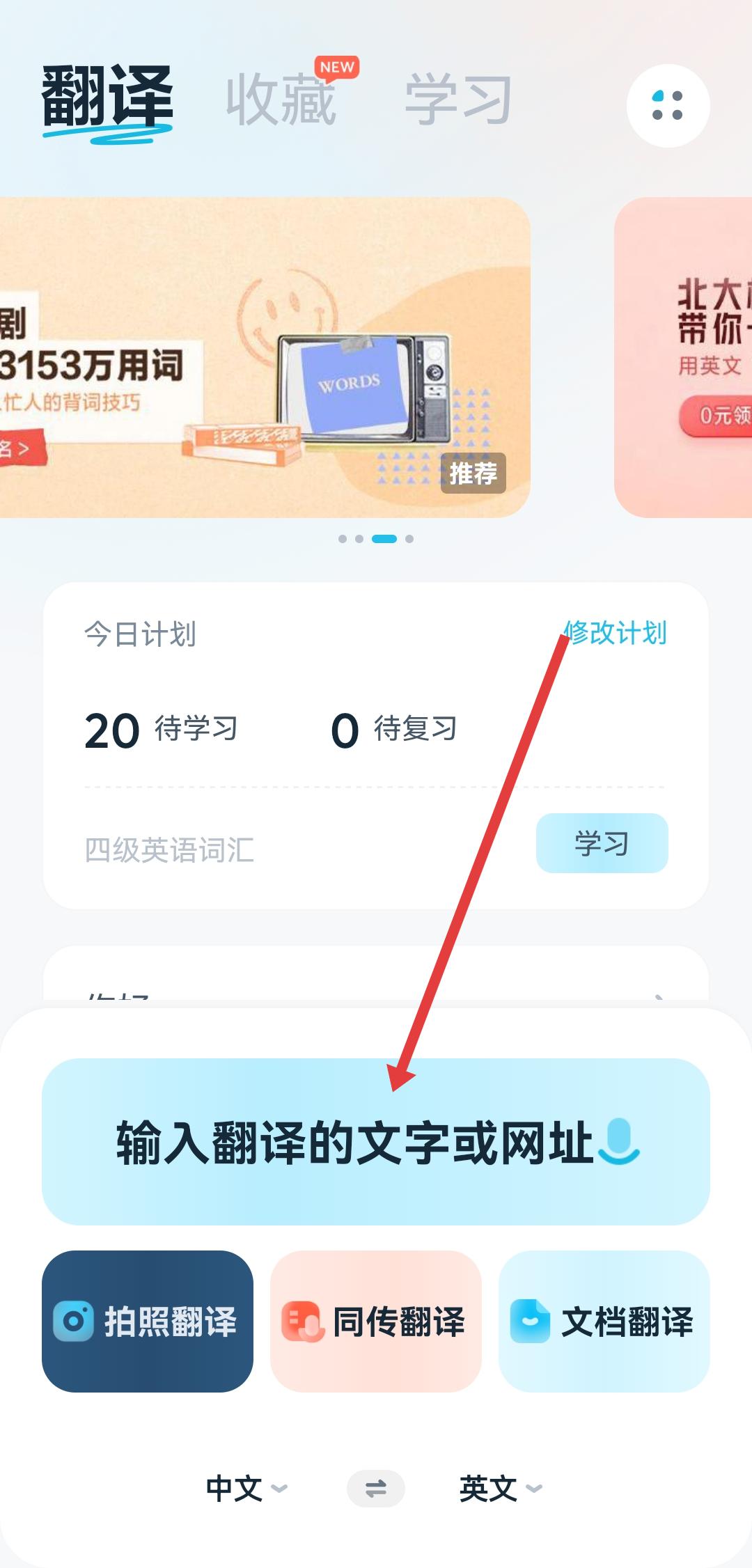Image resolution: width=752 pixels, height=1568 pixels.
Task: Open the four-dot menu icon
Action: 668,106
